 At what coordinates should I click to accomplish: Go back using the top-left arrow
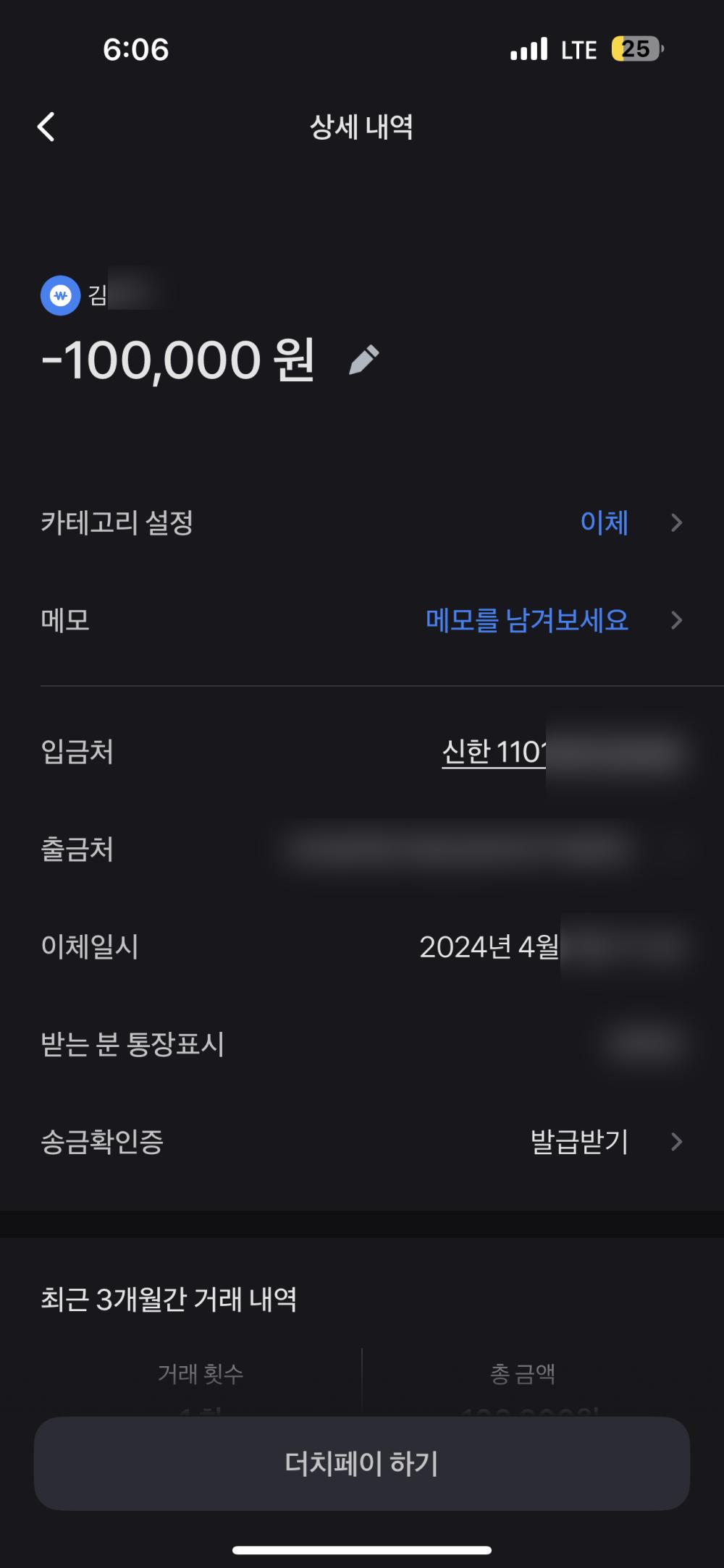pos(46,127)
